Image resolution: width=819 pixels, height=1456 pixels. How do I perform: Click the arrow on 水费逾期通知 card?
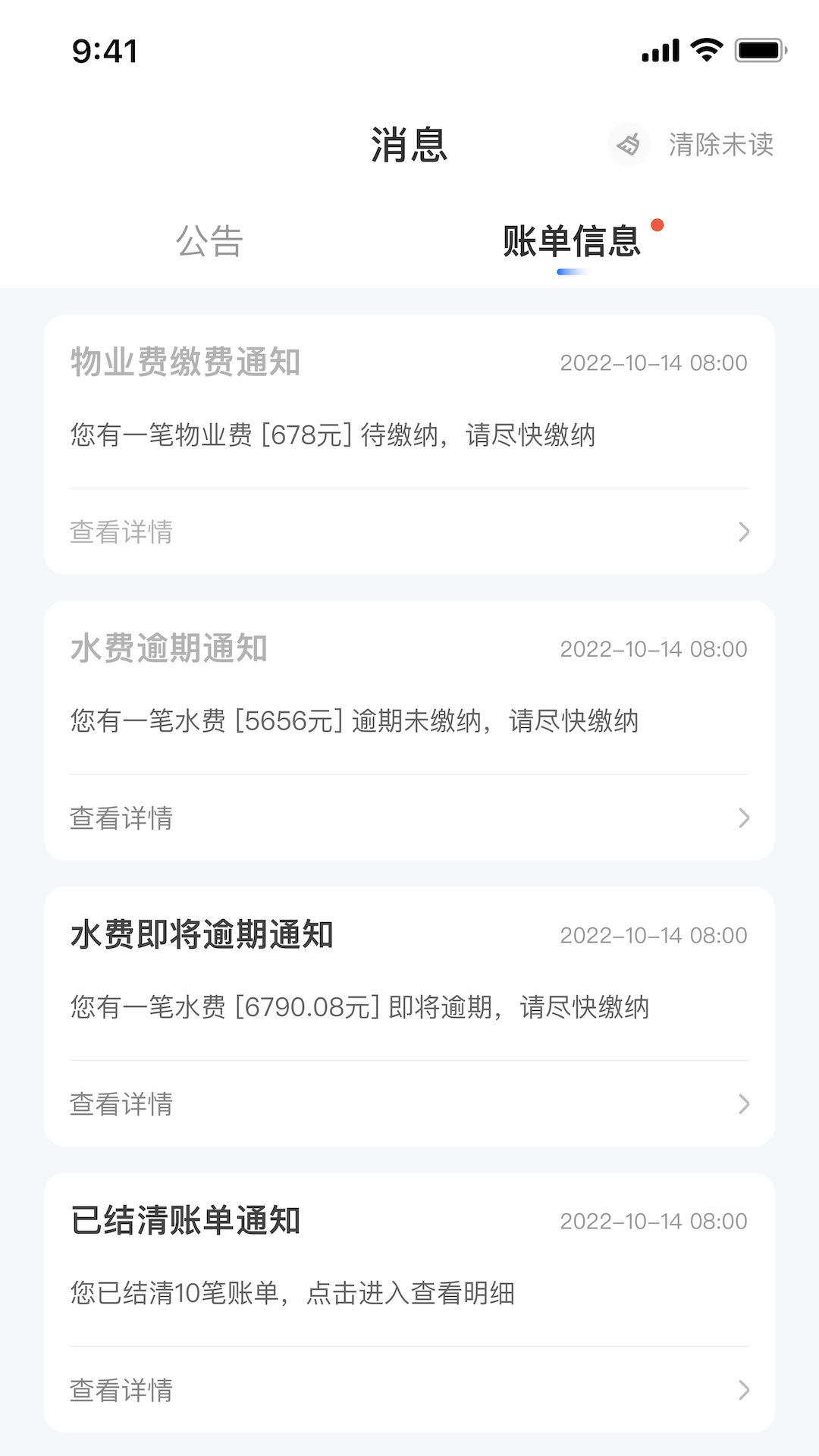point(744,817)
